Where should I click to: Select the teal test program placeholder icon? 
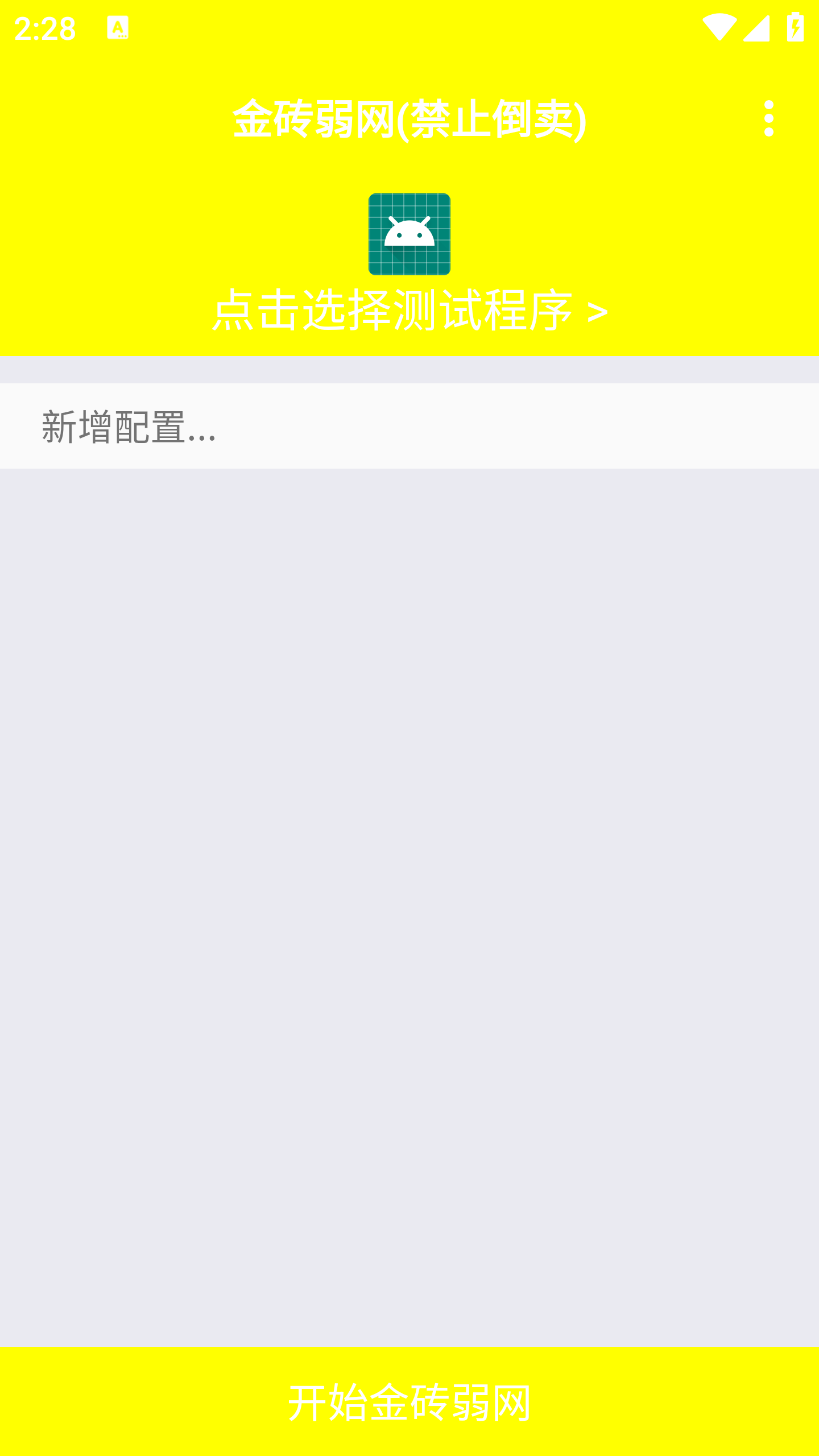click(x=409, y=234)
